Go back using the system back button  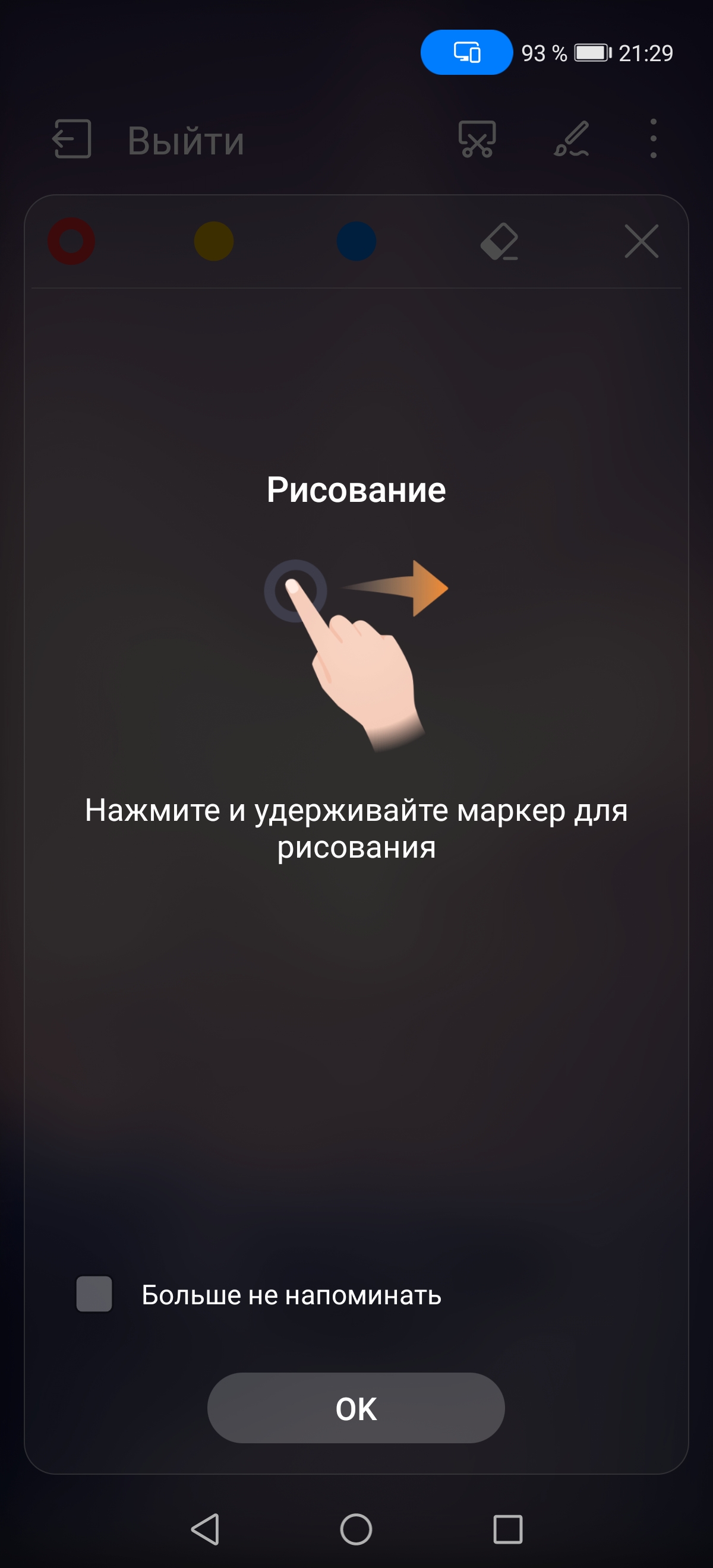[205, 1528]
